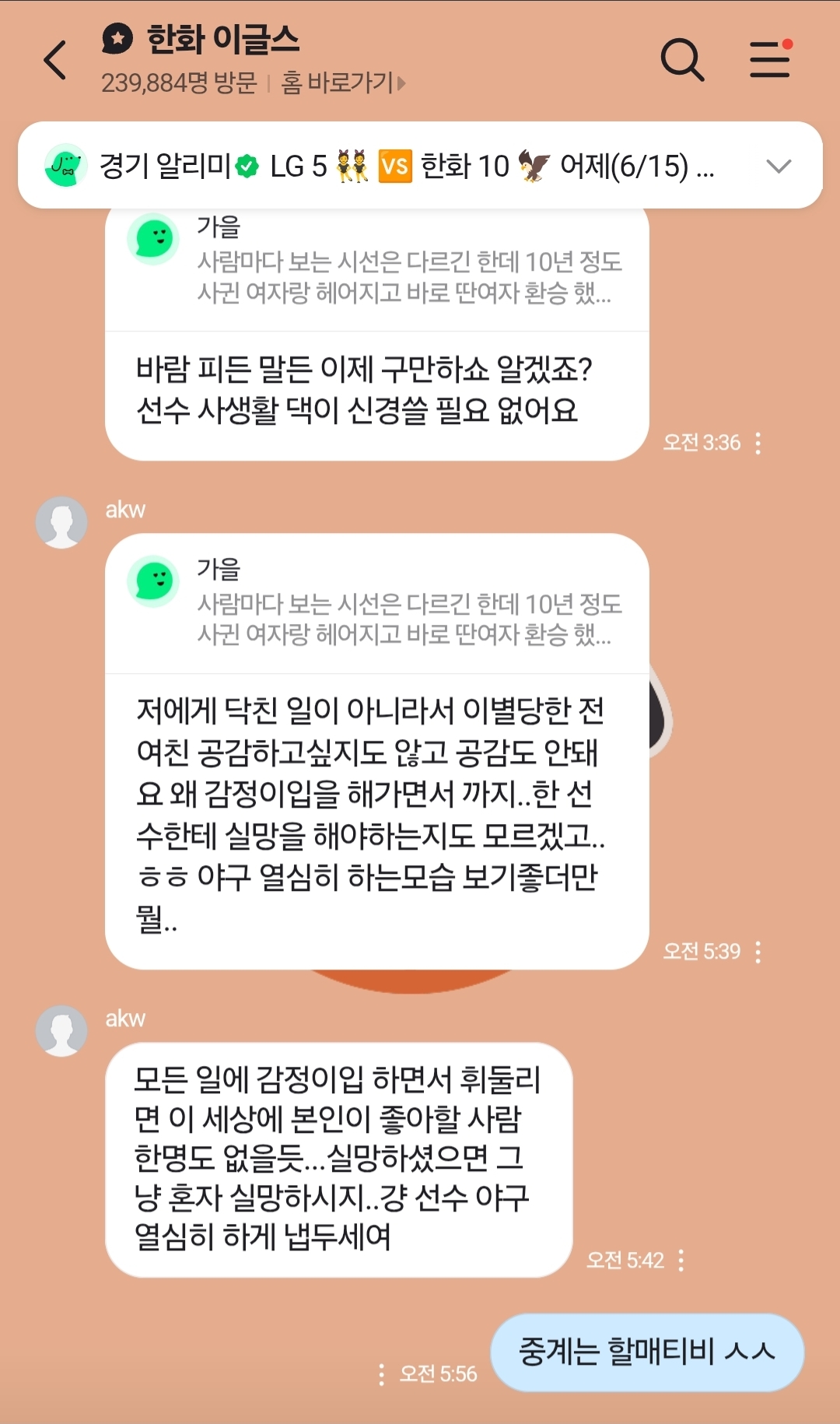
Task: Open the hamburger menu
Action: coord(770,60)
